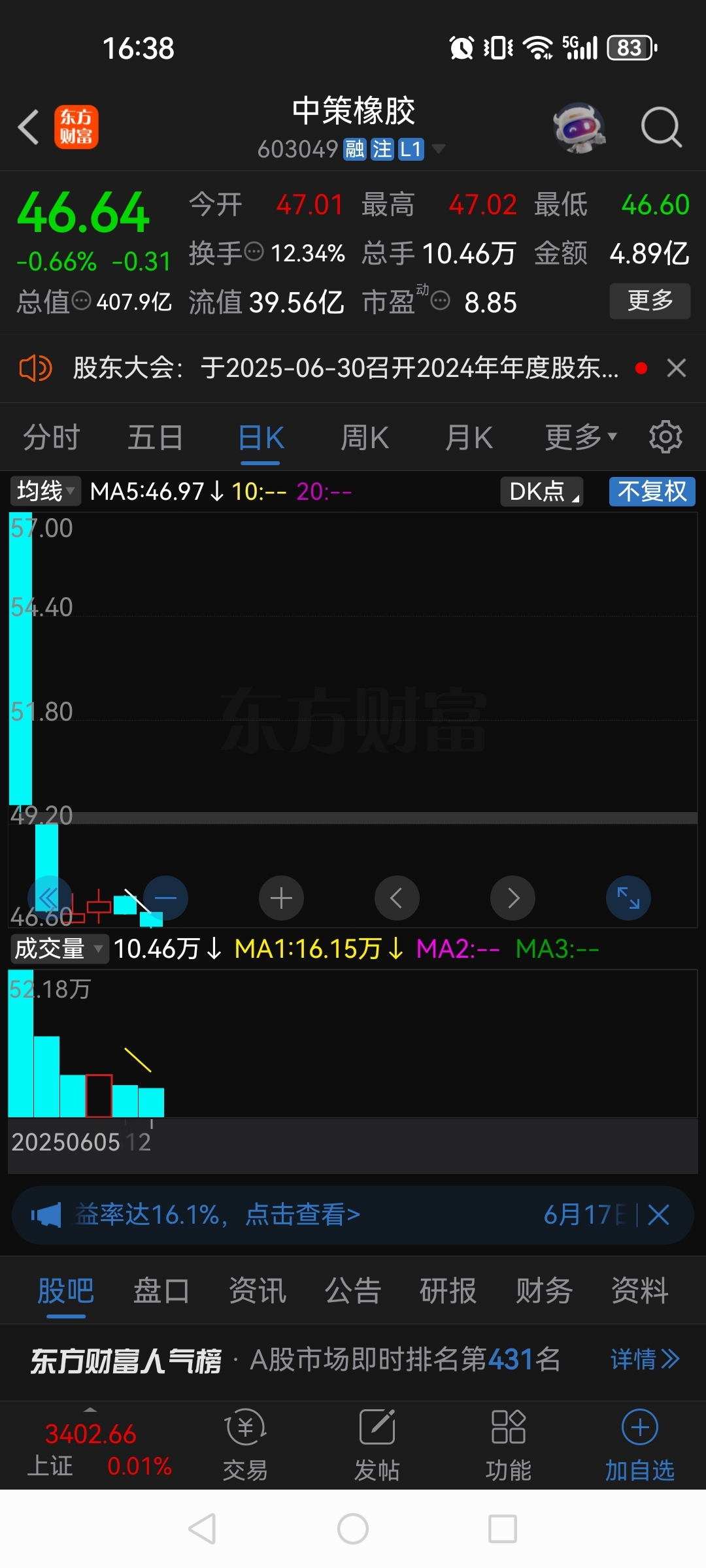Mute the announcement speaker

[x=36, y=368]
